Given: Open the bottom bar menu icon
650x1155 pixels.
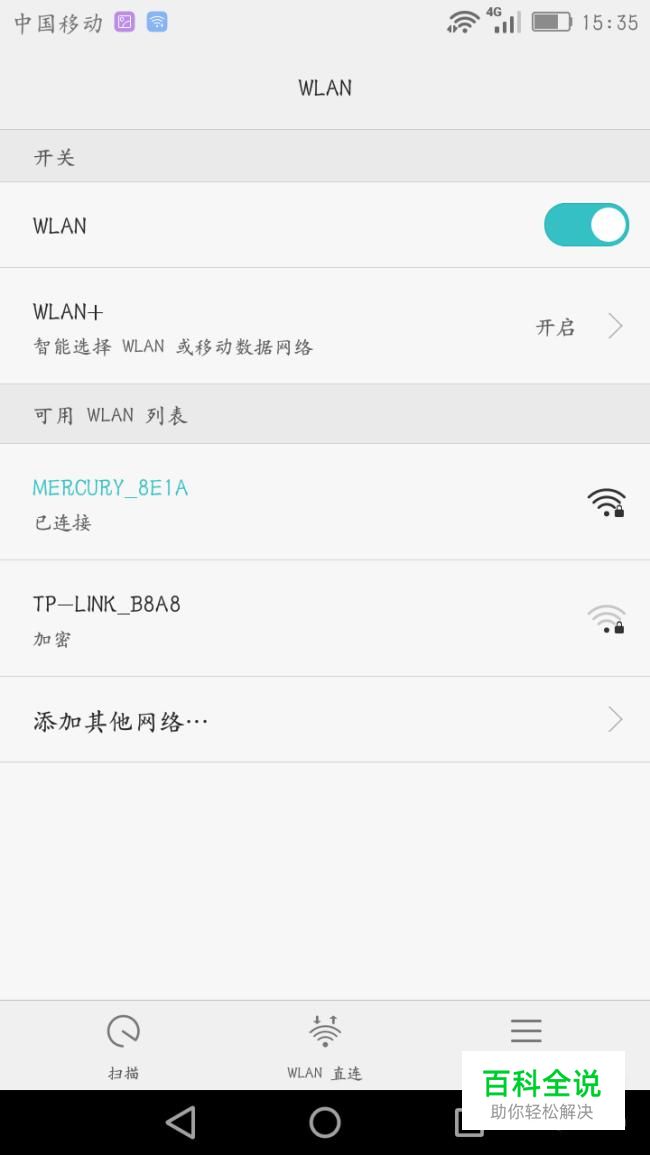Looking at the screenshot, I should pos(526,1031).
